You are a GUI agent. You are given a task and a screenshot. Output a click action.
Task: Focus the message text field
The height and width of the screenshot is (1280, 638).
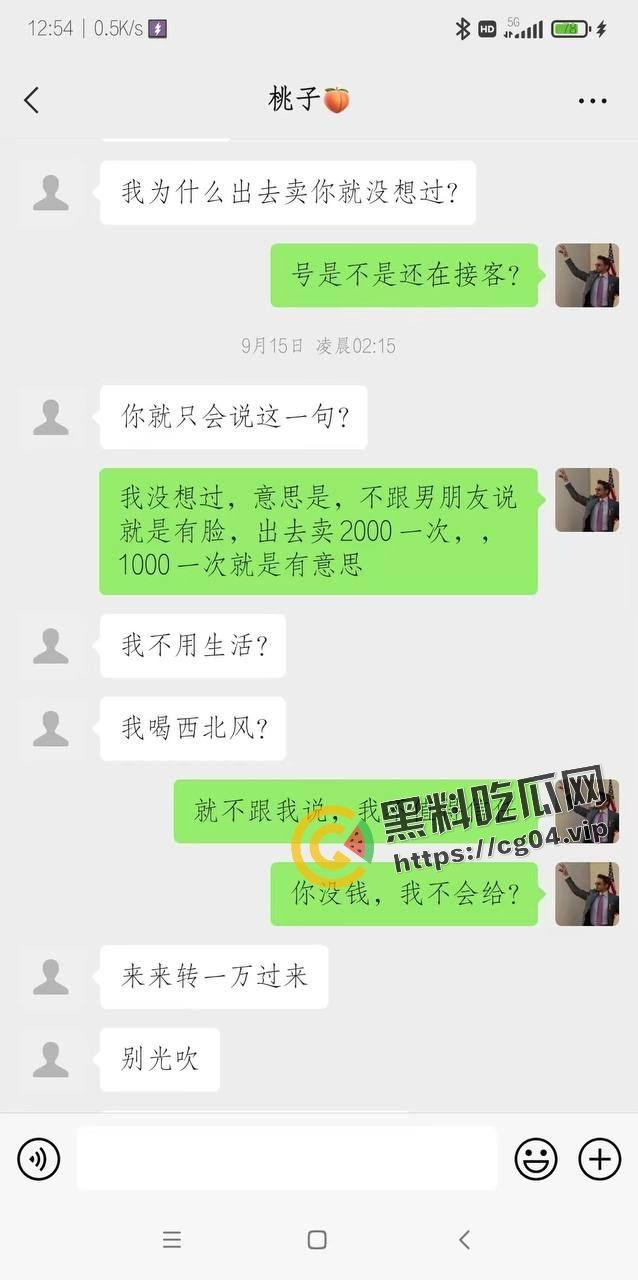point(286,1159)
